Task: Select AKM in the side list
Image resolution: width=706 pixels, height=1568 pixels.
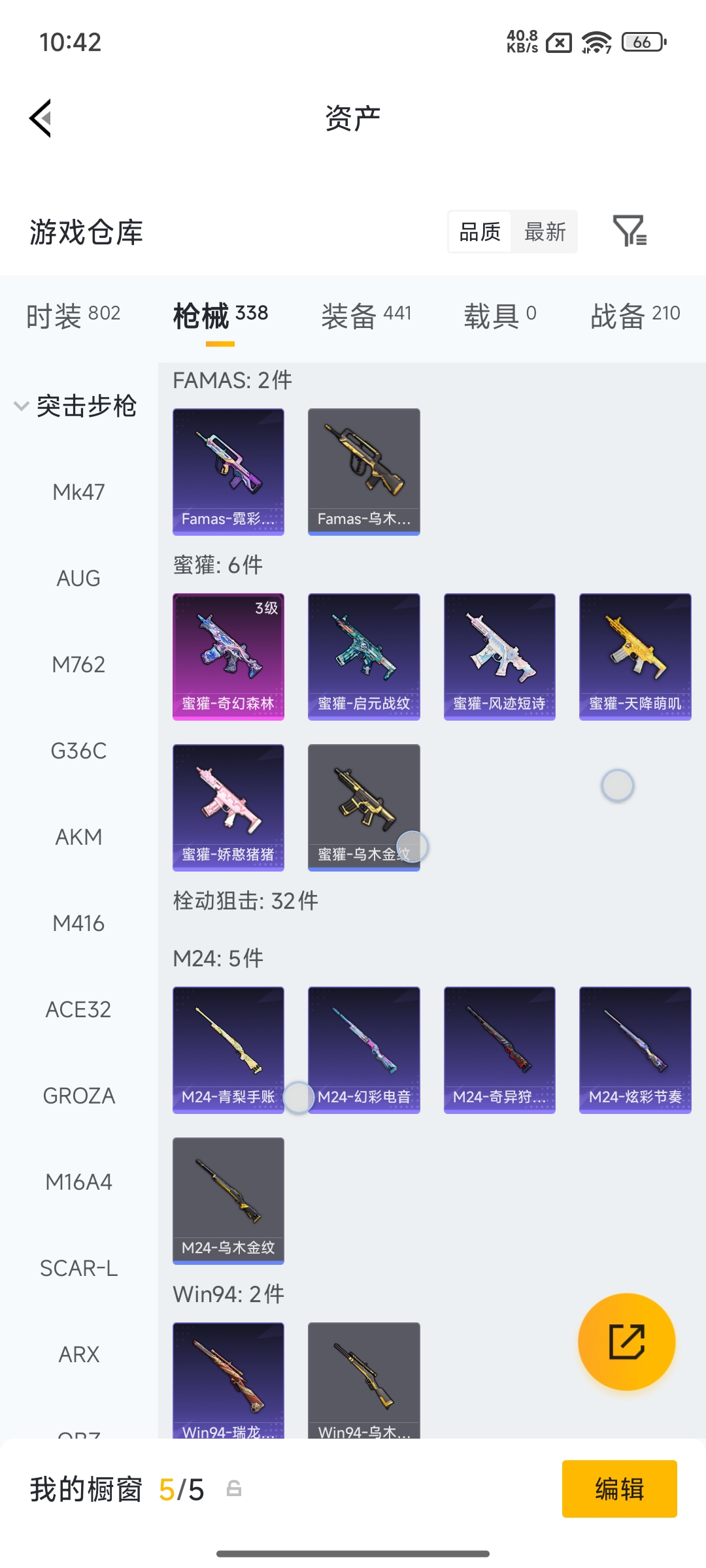Action: (x=78, y=837)
